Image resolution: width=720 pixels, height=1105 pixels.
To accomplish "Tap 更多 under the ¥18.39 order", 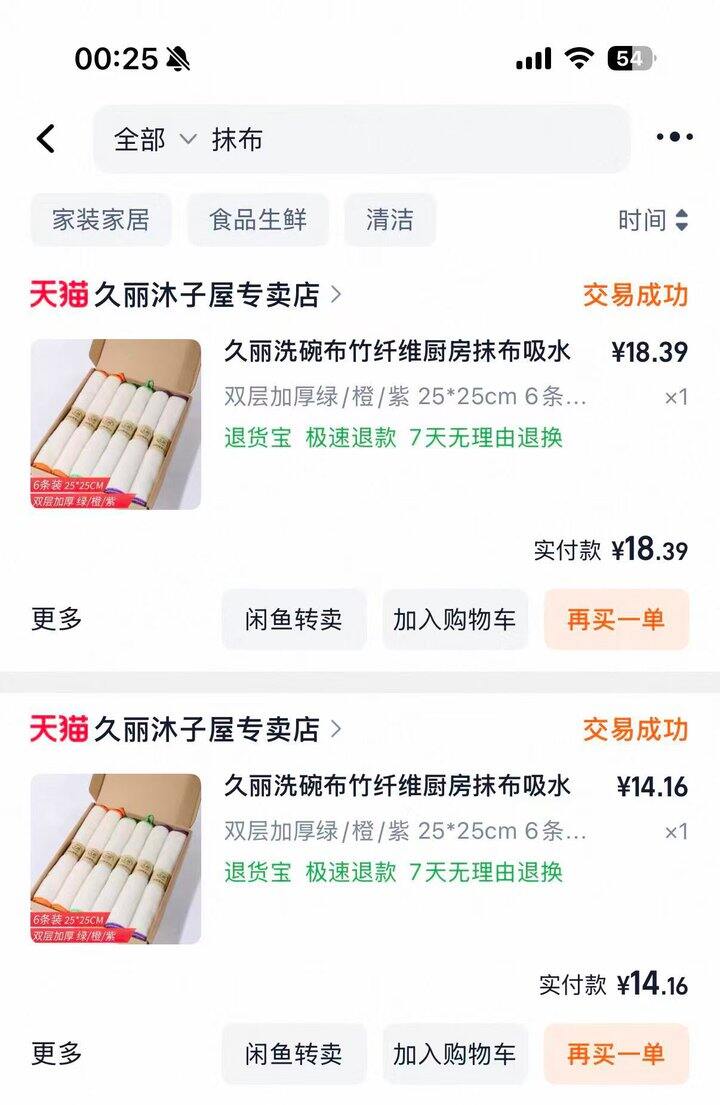I will click(x=57, y=619).
